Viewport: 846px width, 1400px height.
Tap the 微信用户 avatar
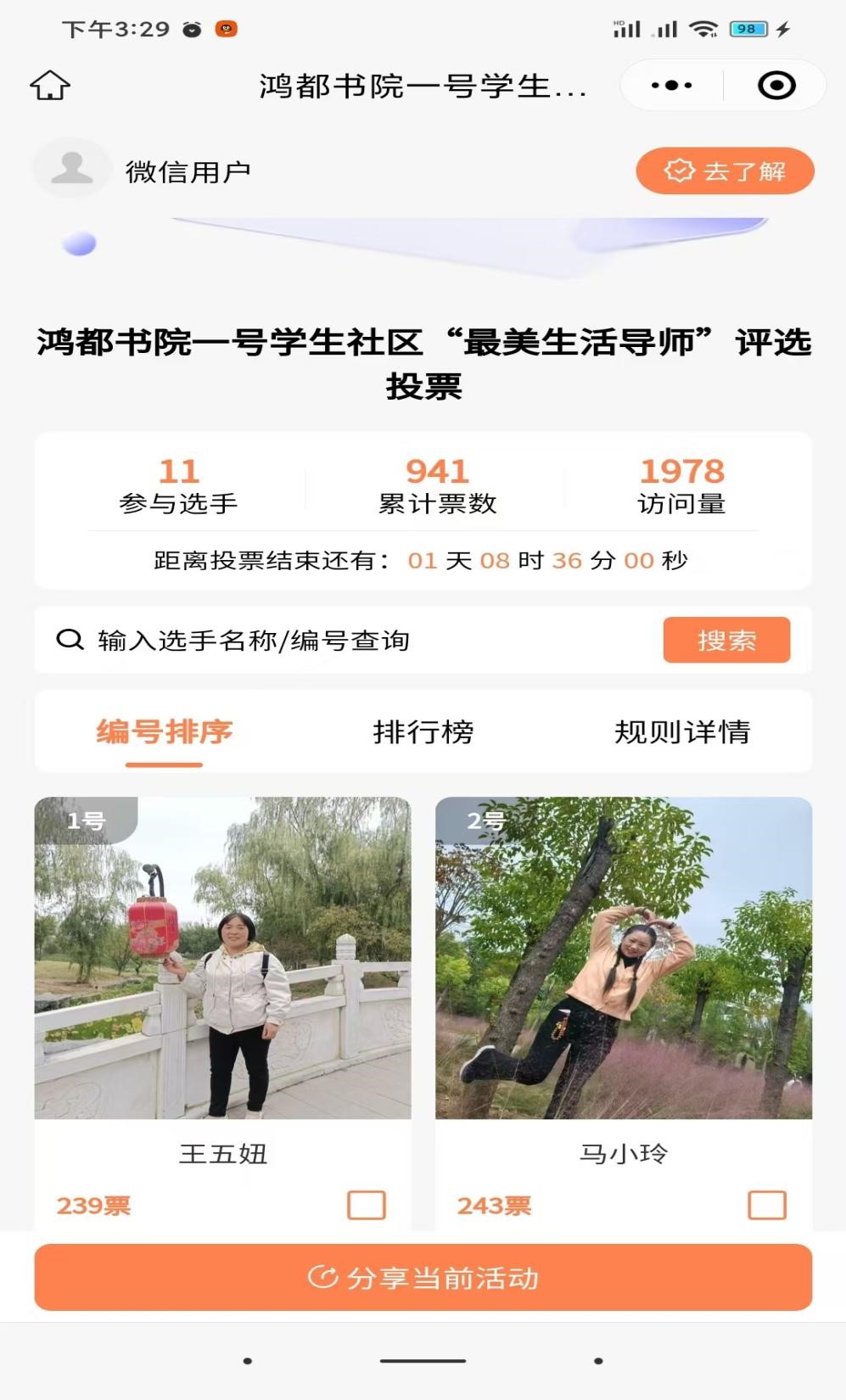click(72, 168)
